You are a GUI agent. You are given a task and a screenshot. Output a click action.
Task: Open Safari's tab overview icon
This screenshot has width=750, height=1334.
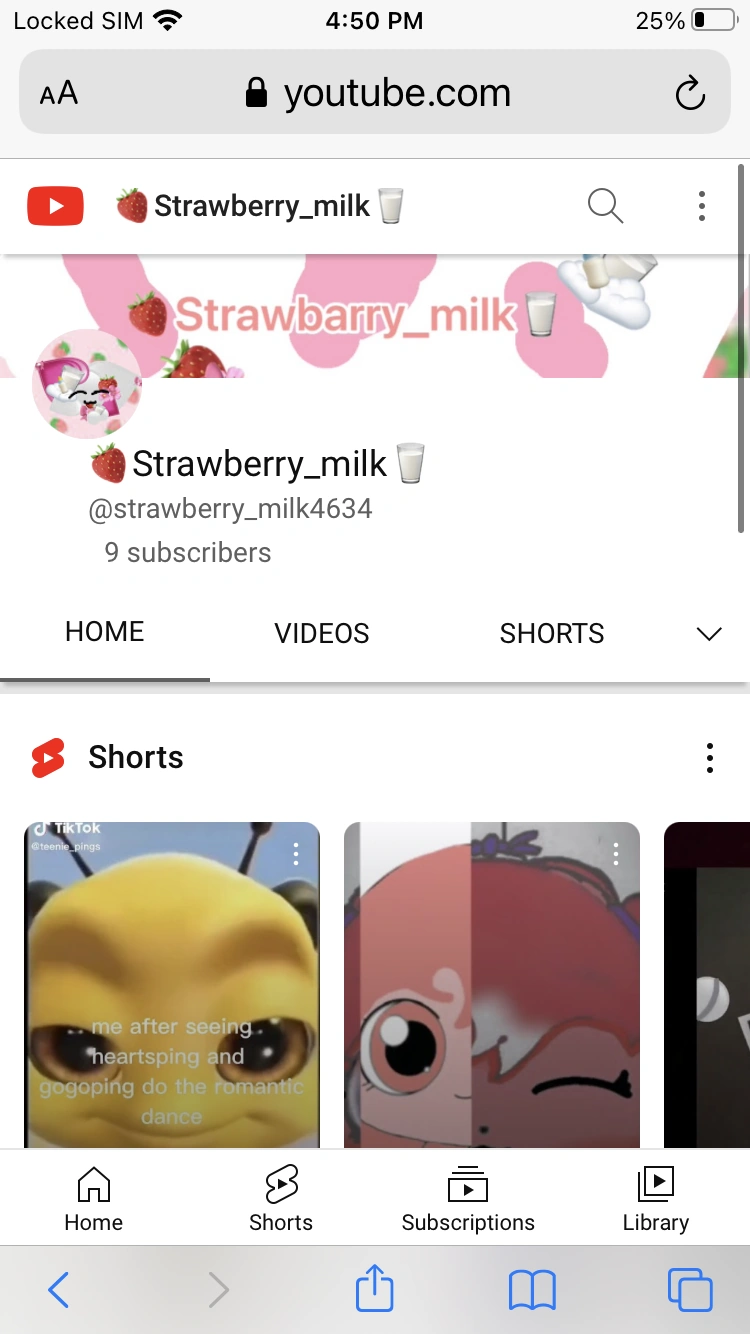pyautogui.click(x=689, y=1290)
